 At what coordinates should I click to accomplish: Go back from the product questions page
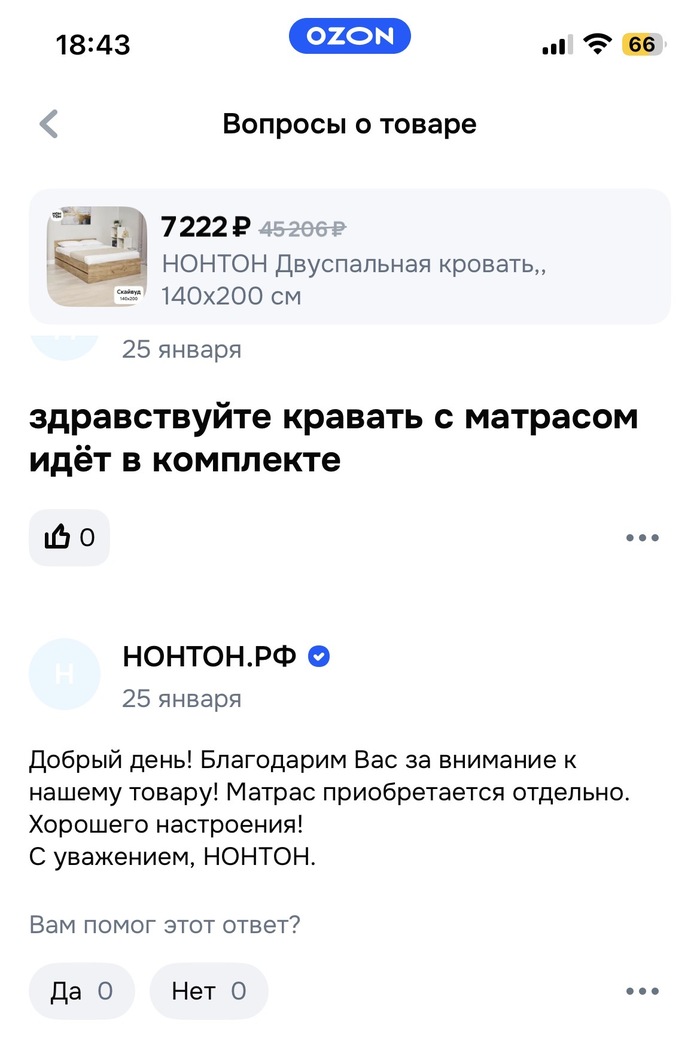click(49, 125)
